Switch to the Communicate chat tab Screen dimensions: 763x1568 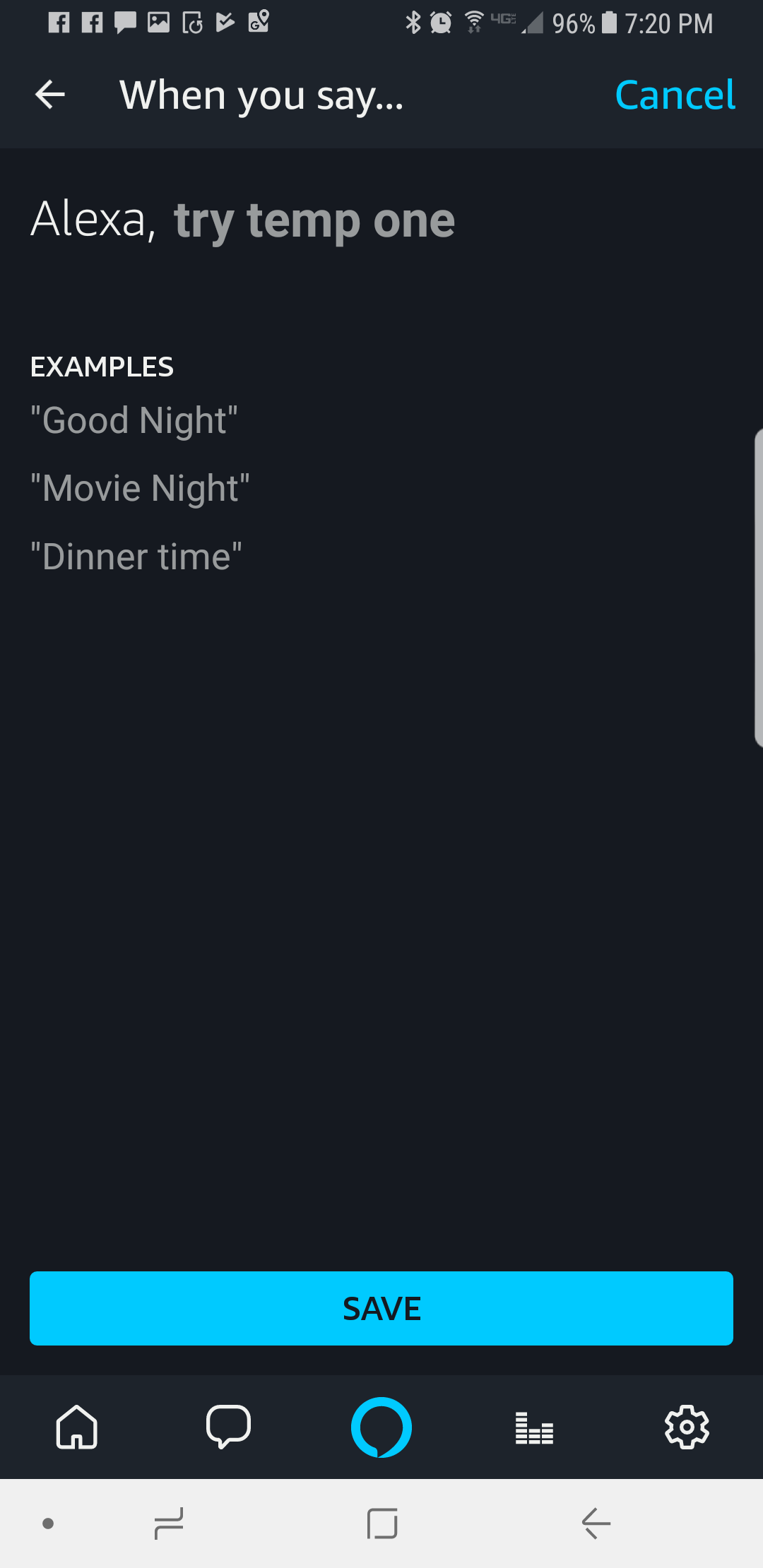tap(228, 1427)
